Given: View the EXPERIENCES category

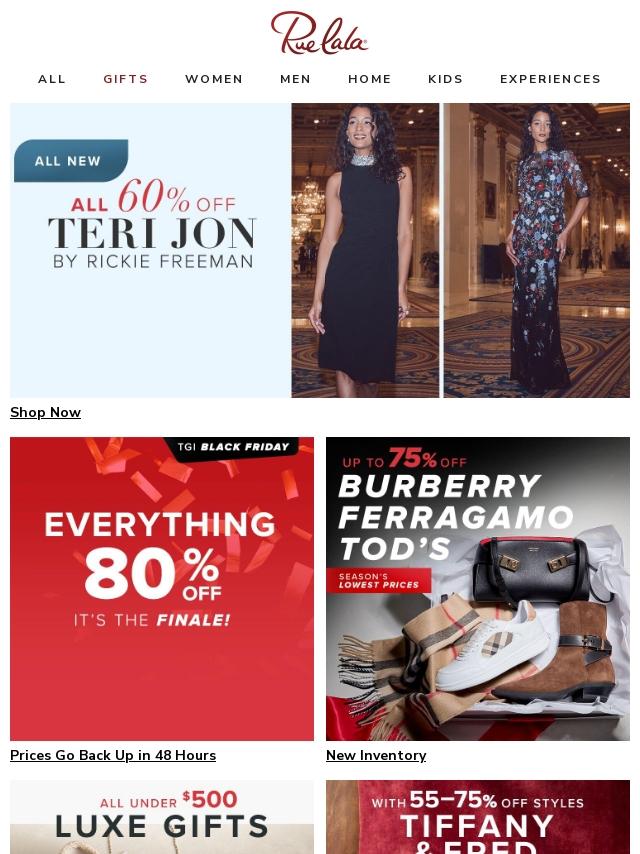Looking at the screenshot, I should pos(550,79).
